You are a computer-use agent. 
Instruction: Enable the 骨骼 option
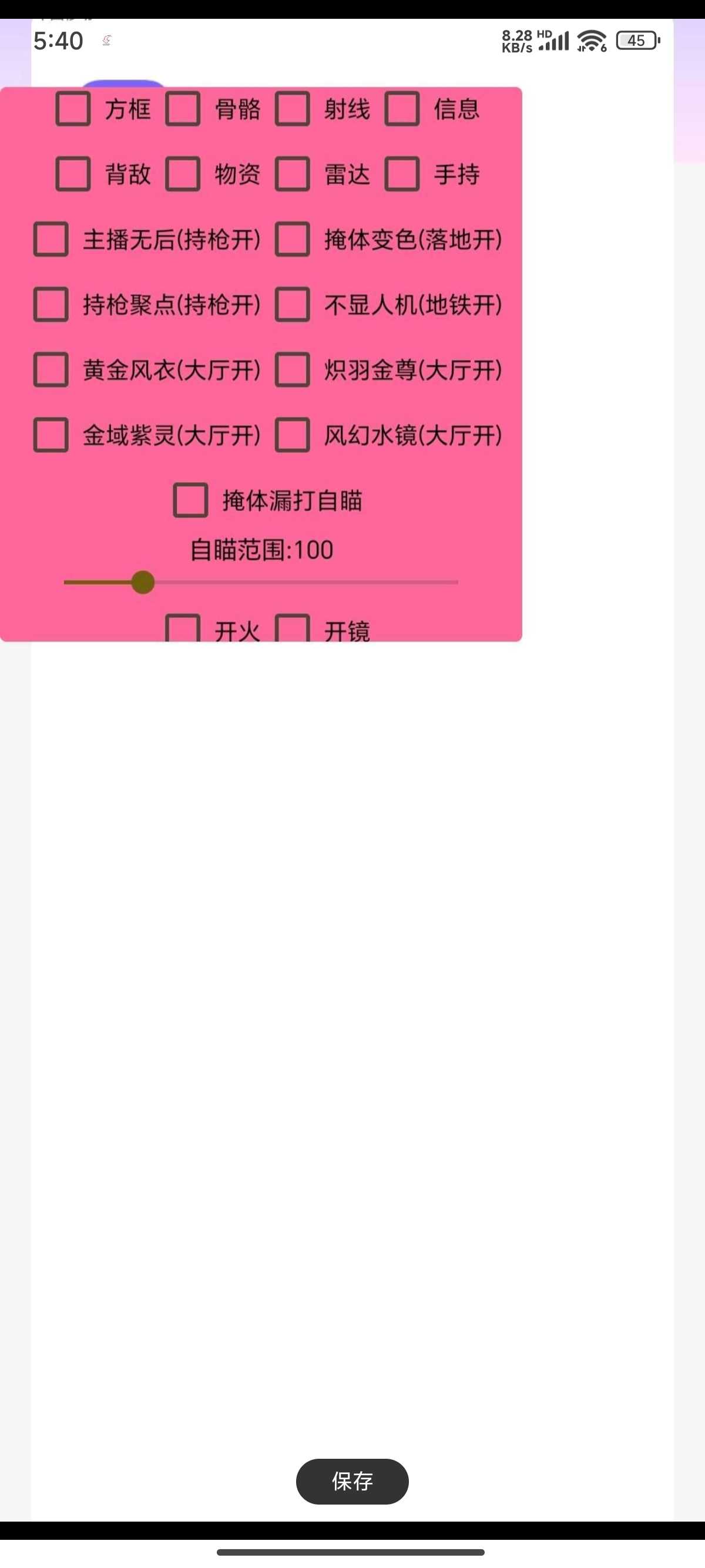coord(183,109)
